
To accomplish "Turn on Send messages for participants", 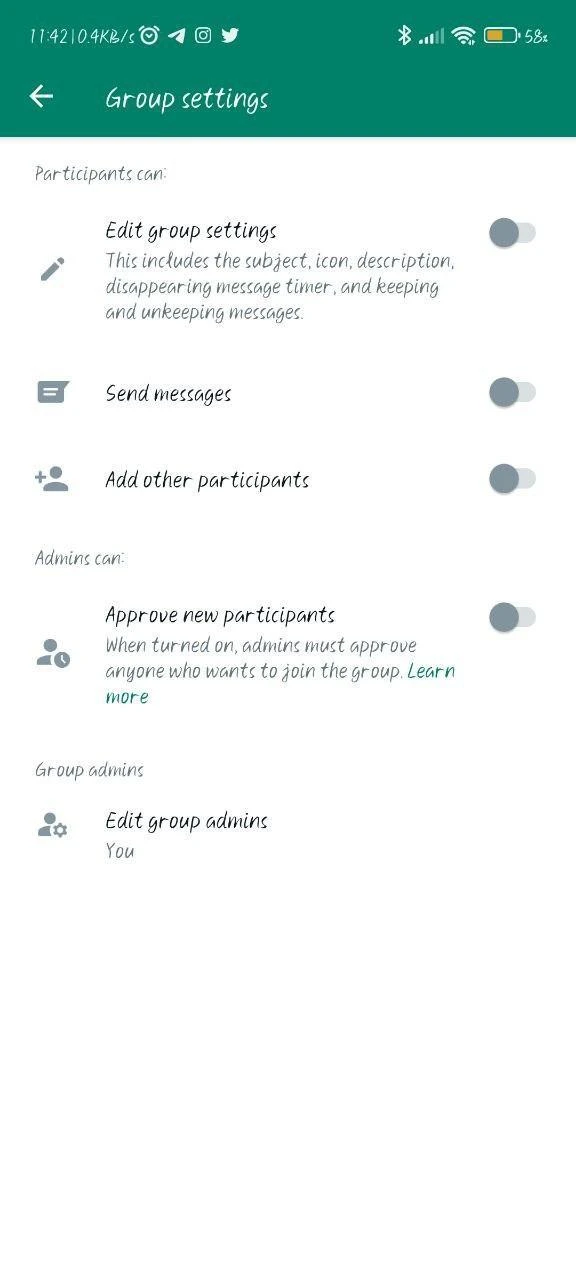I will point(513,392).
